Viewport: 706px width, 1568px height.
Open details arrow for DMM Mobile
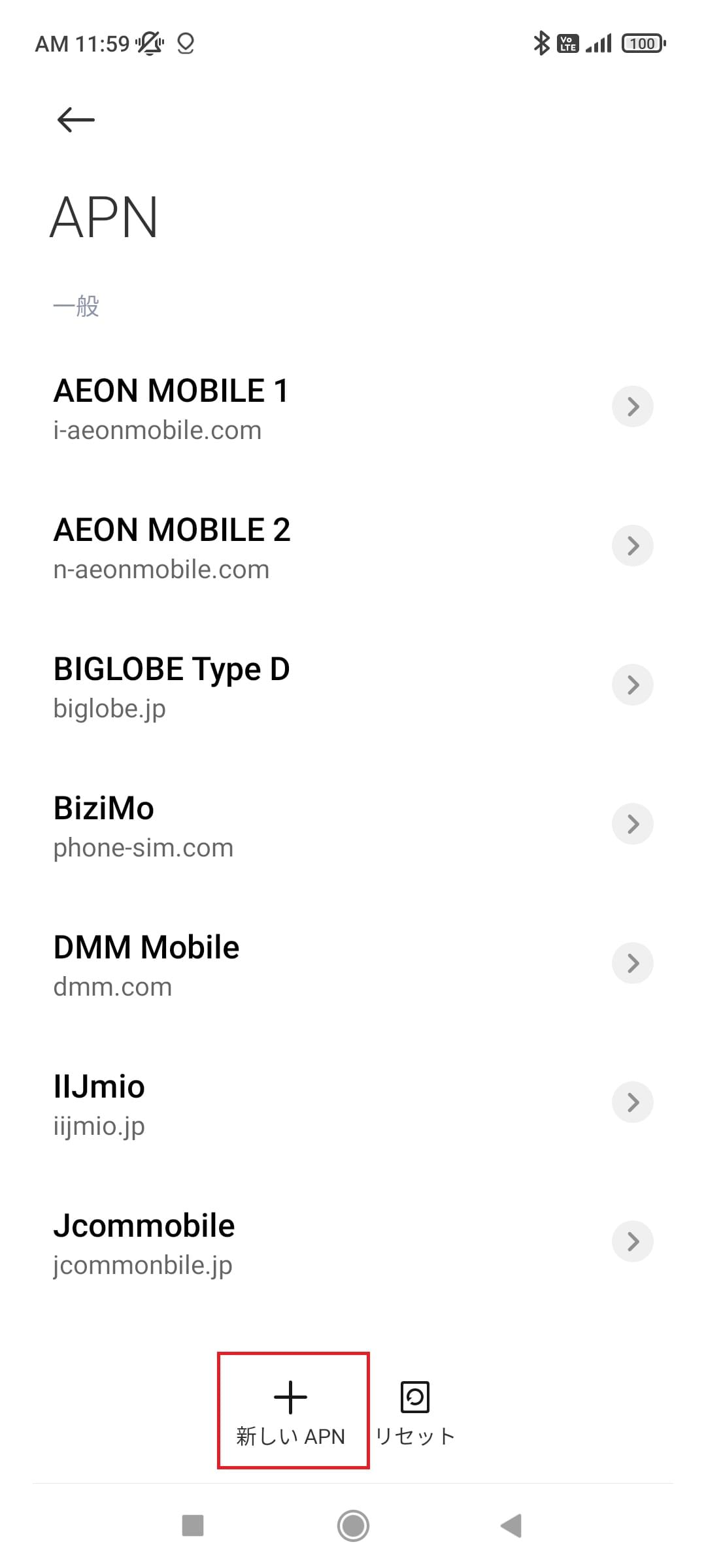point(632,963)
